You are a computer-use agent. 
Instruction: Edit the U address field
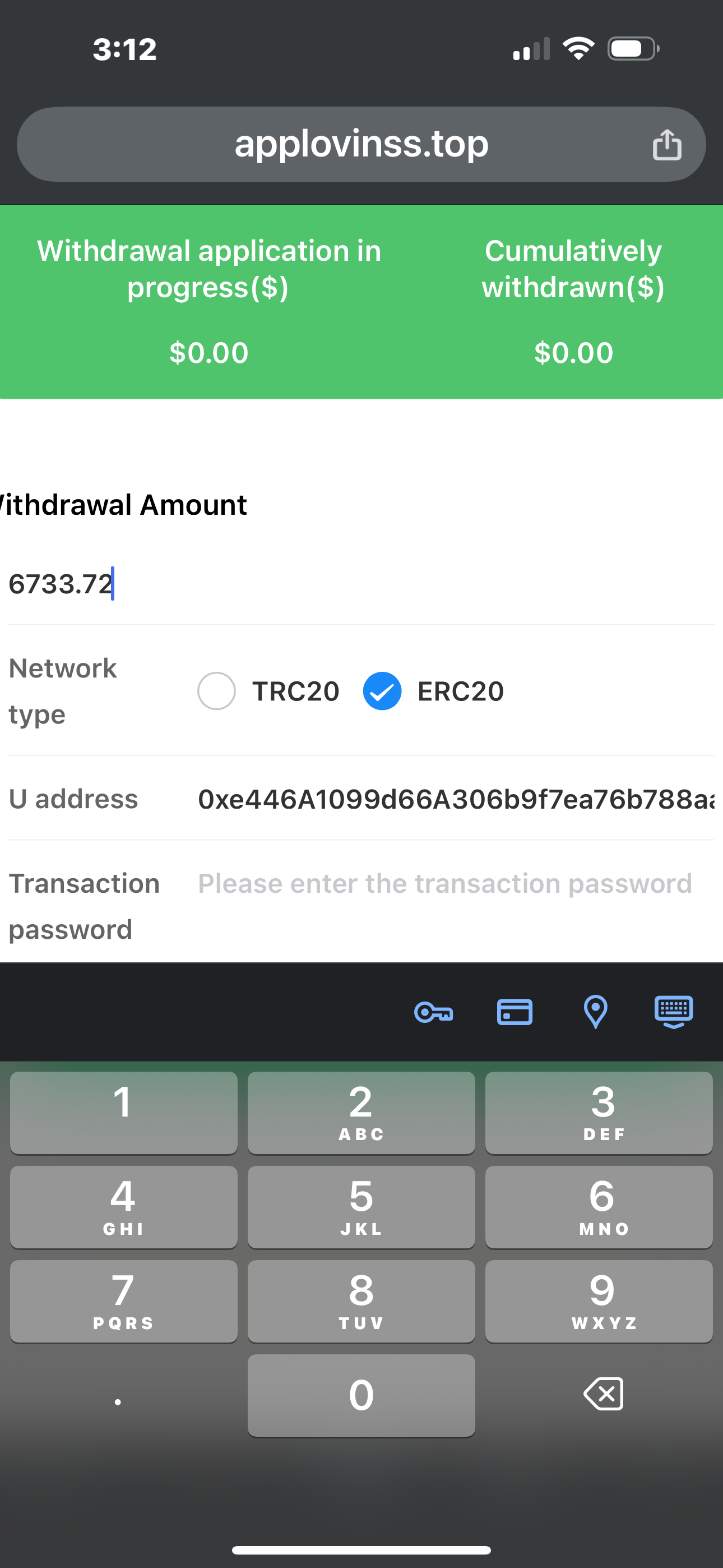[456, 799]
